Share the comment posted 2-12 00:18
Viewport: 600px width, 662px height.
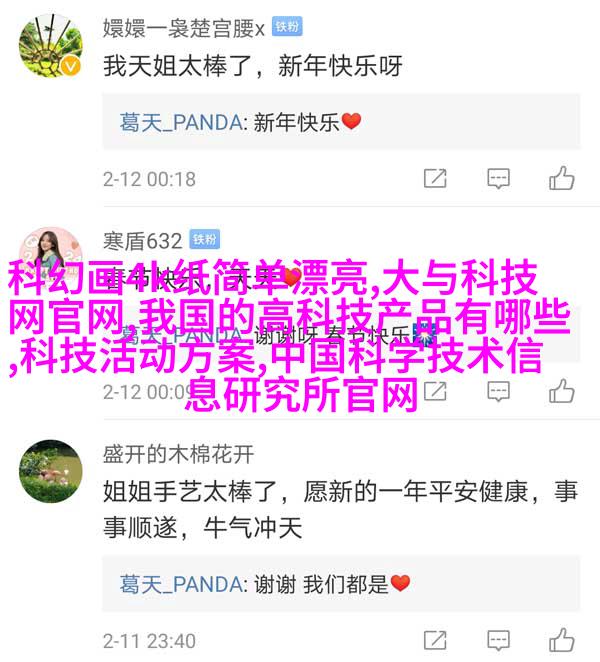[435, 179]
